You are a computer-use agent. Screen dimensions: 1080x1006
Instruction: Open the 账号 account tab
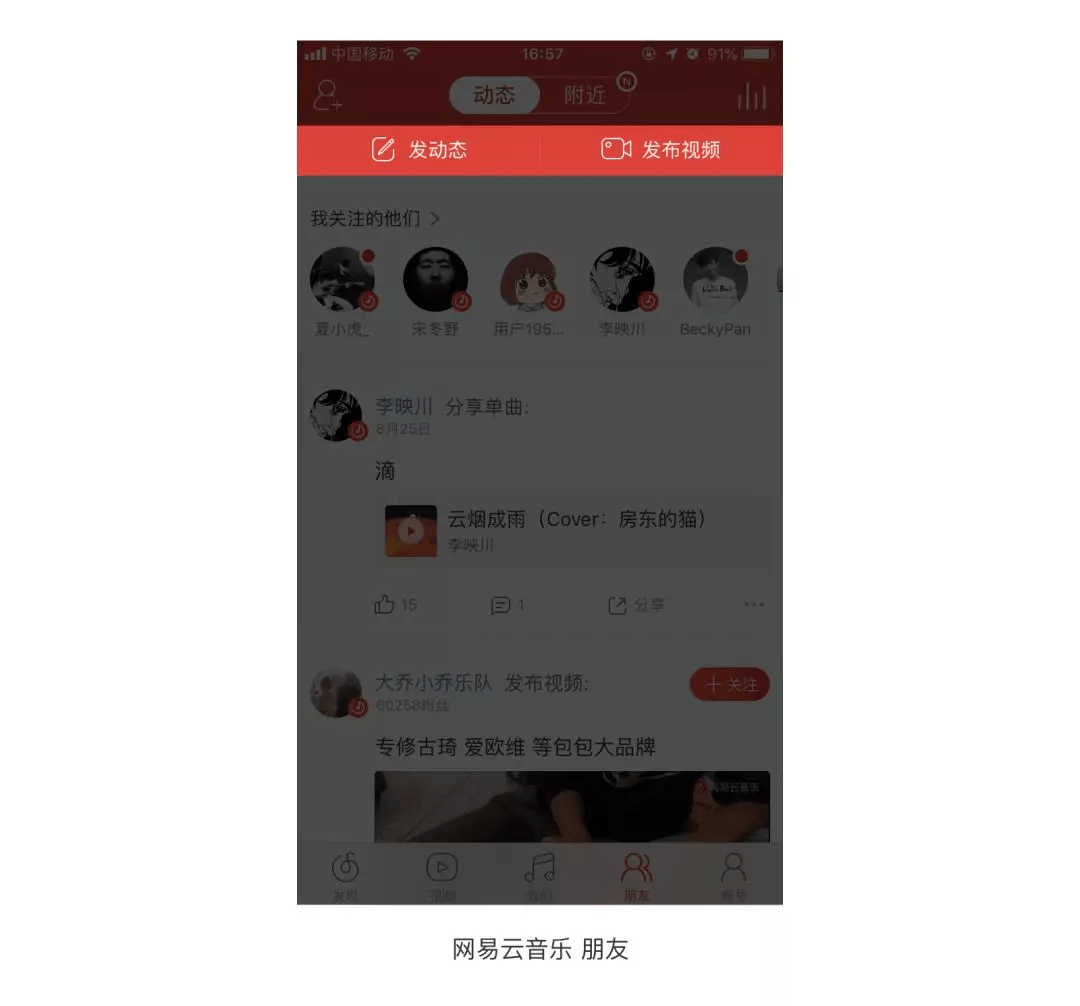(x=734, y=875)
